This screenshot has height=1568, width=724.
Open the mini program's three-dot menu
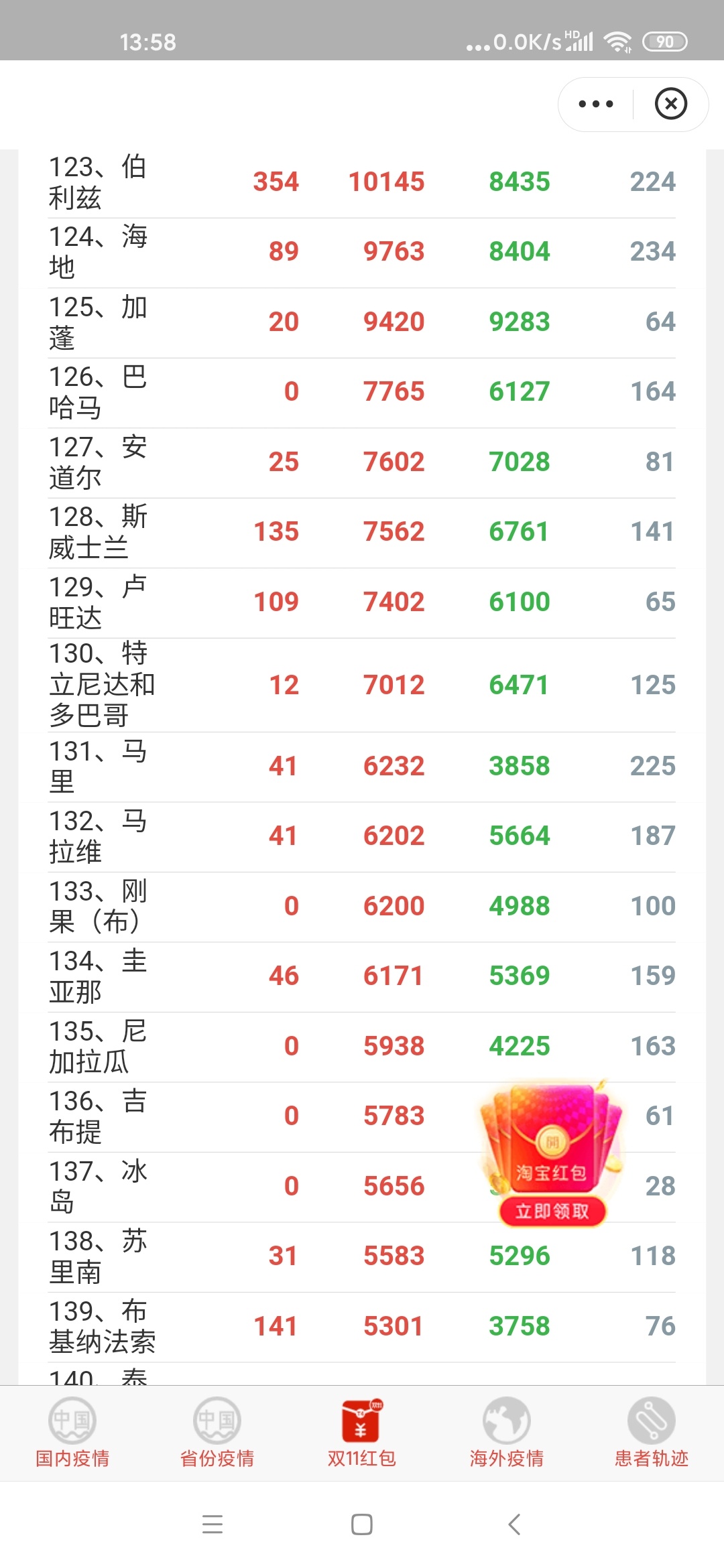(x=595, y=104)
